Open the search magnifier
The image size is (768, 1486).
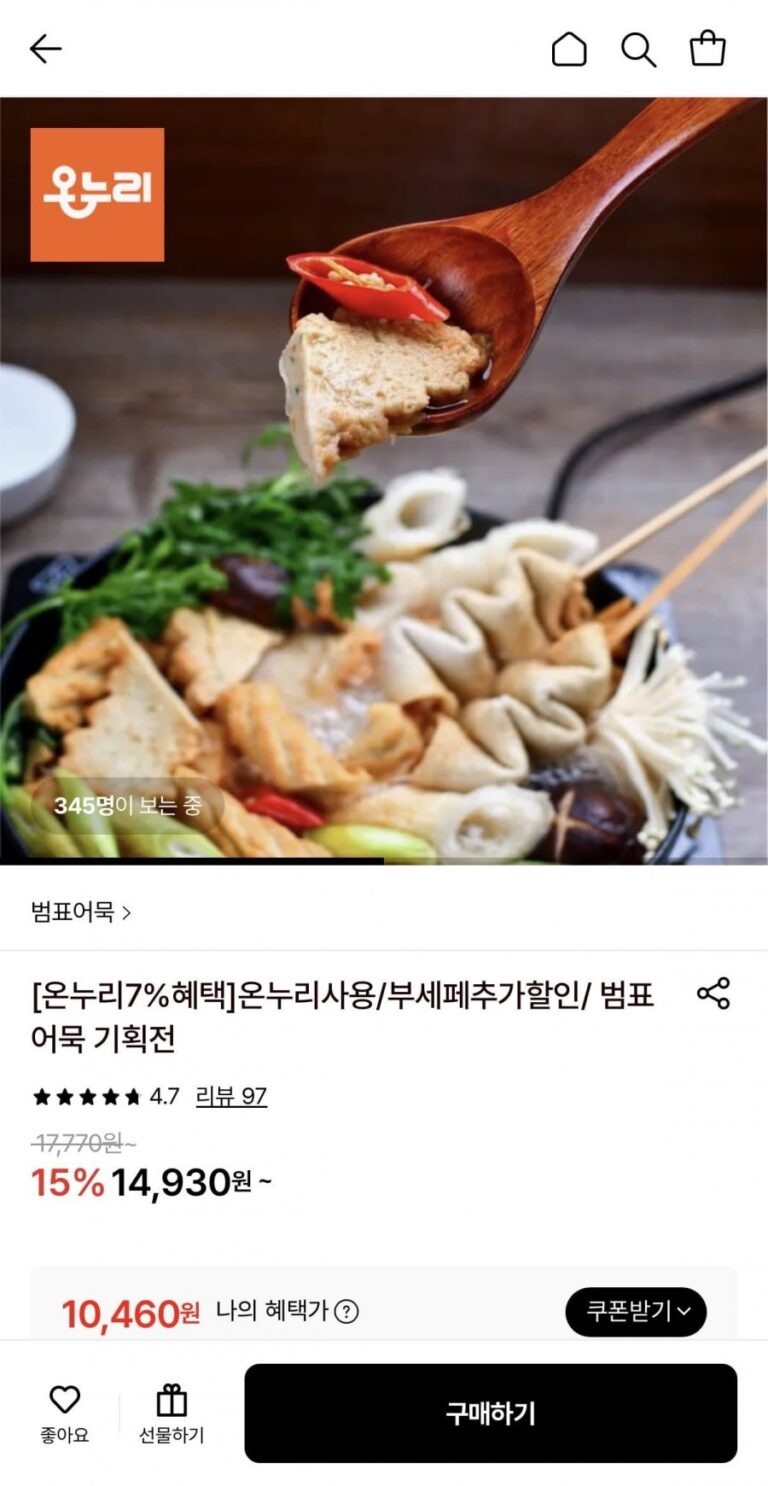(x=638, y=48)
